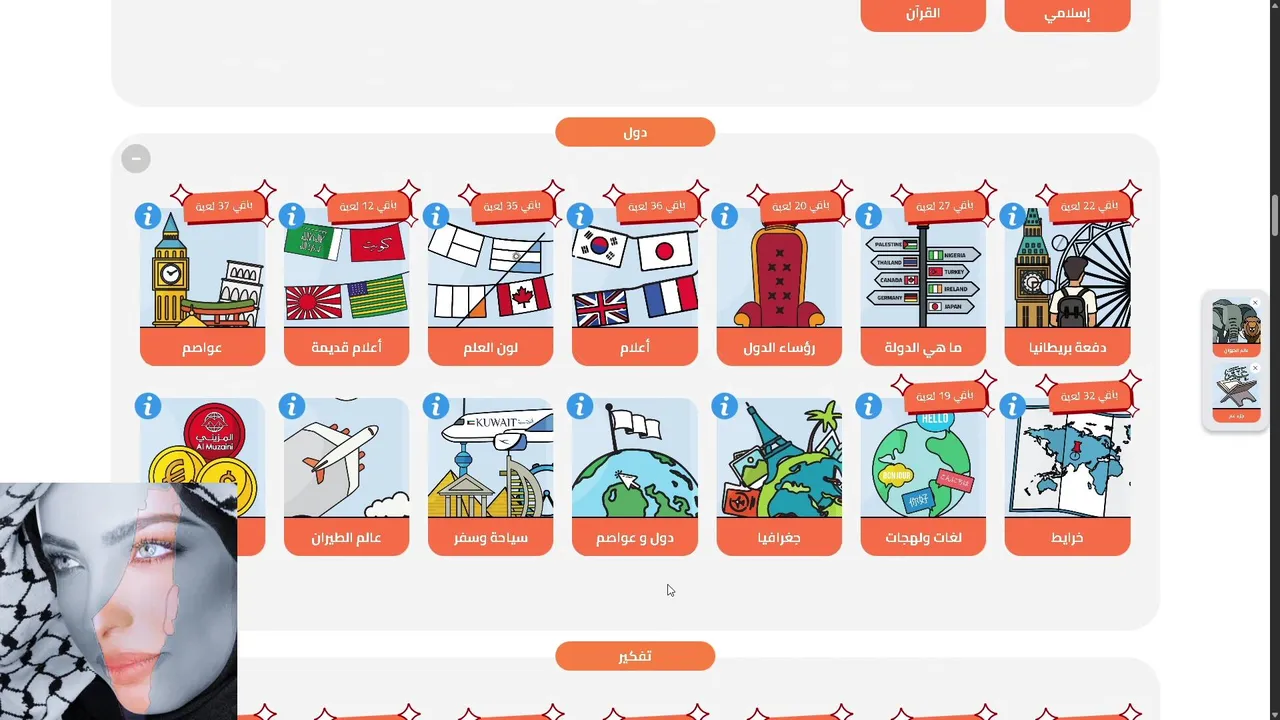Collapse the دول section with the minus button
Screen dimensions: 1280x720
(136, 158)
